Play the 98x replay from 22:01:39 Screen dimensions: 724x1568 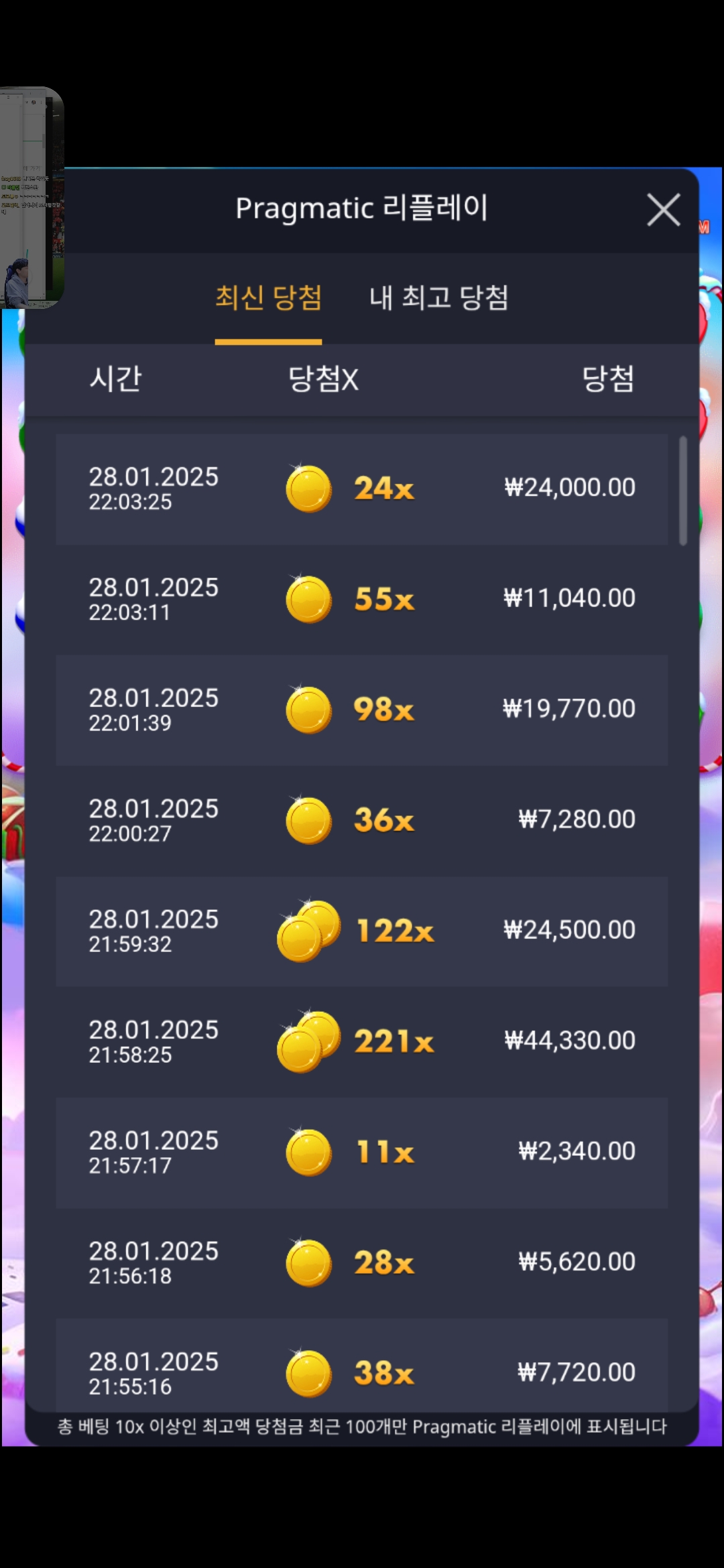[361, 710]
